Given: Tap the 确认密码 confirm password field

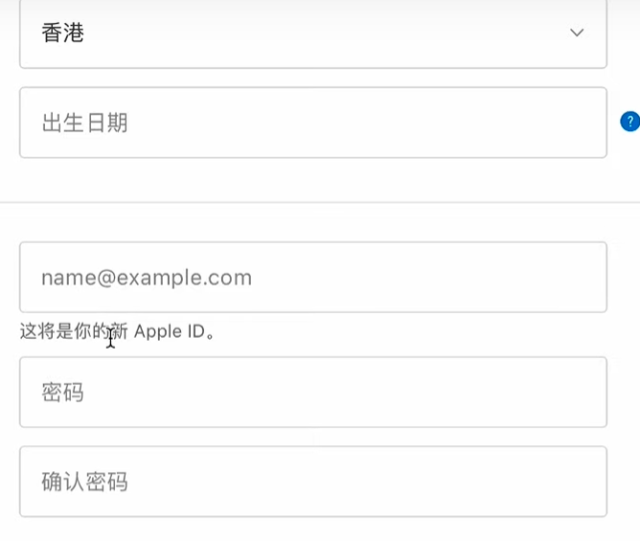Looking at the screenshot, I should pos(313,482).
